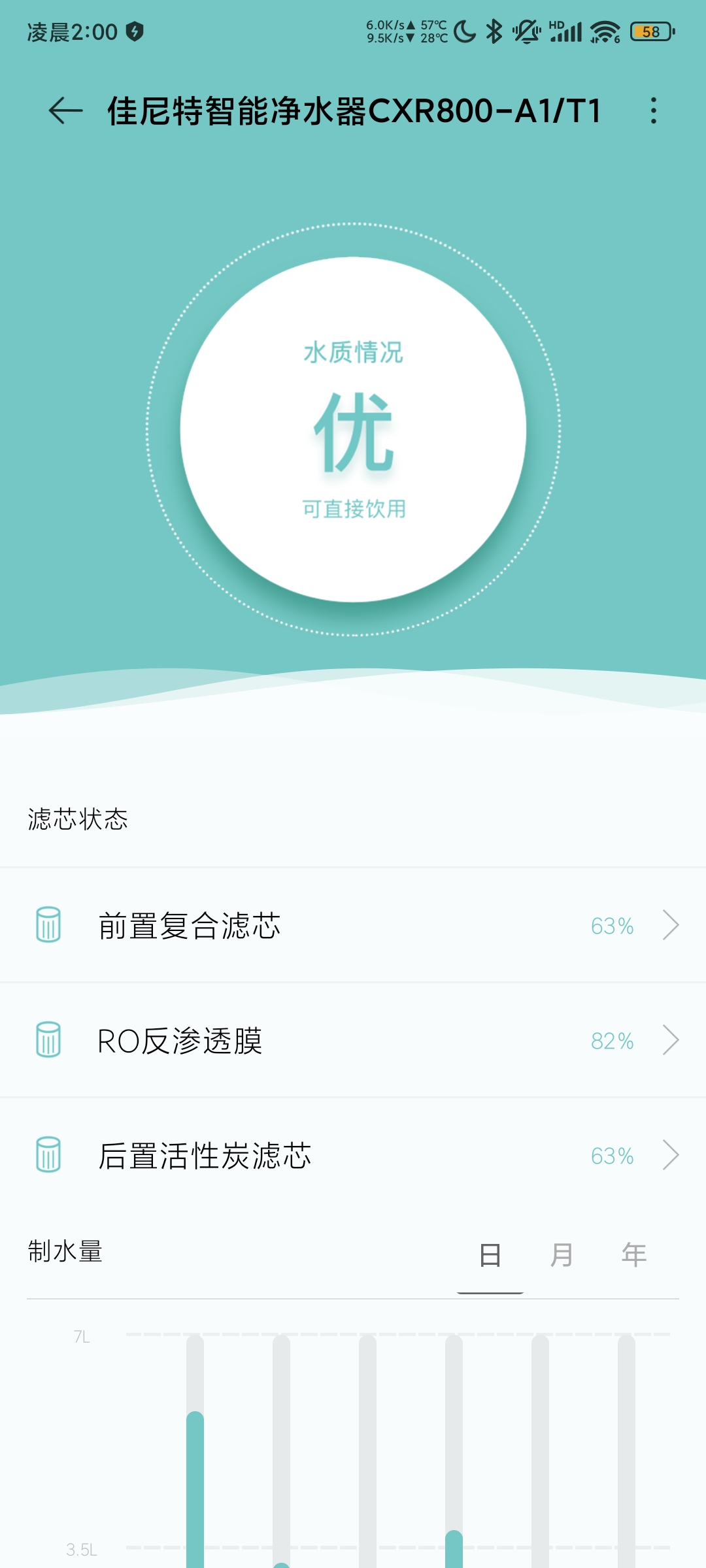Open 前置复合滤芯 filter details
This screenshot has height=1568, width=706.
(353, 926)
